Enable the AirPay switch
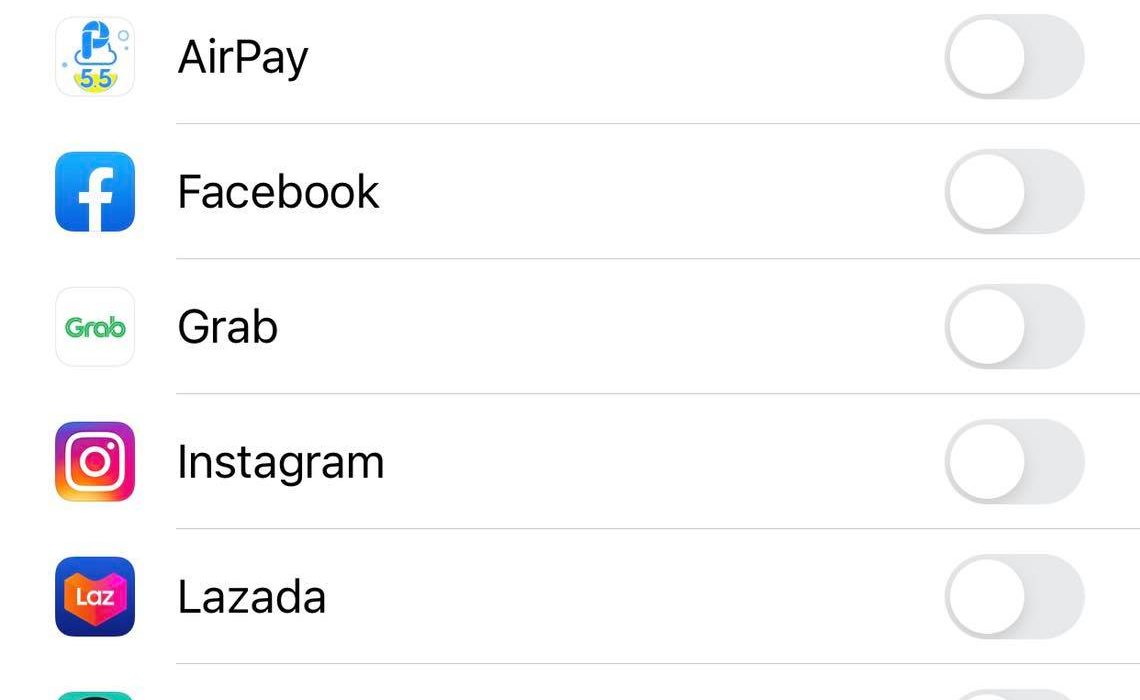The height and width of the screenshot is (700, 1140). (1014, 57)
